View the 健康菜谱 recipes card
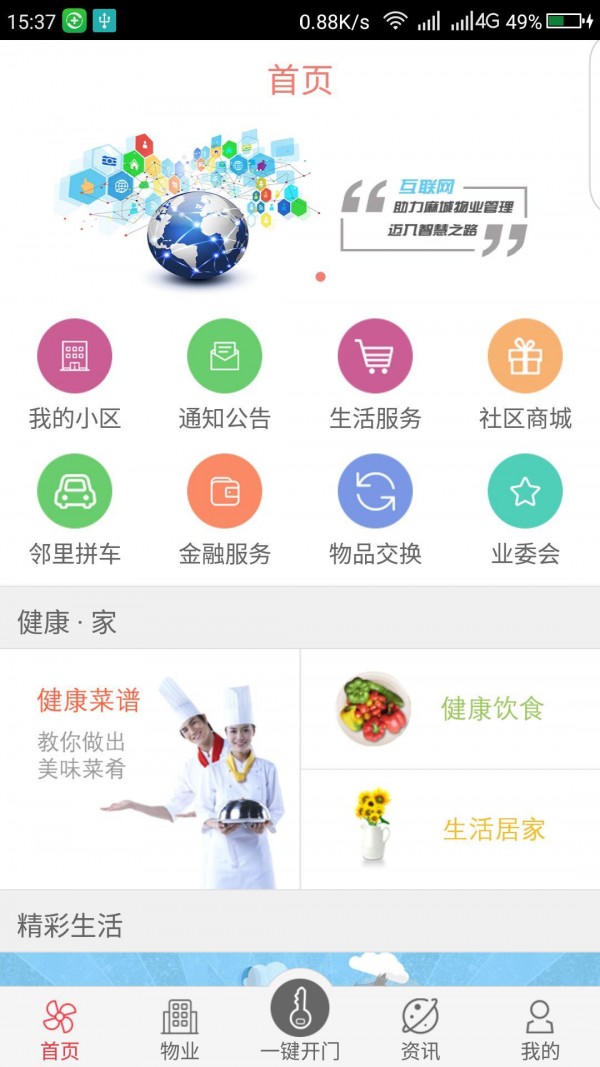Image resolution: width=600 pixels, height=1067 pixels. pos(150,769)
